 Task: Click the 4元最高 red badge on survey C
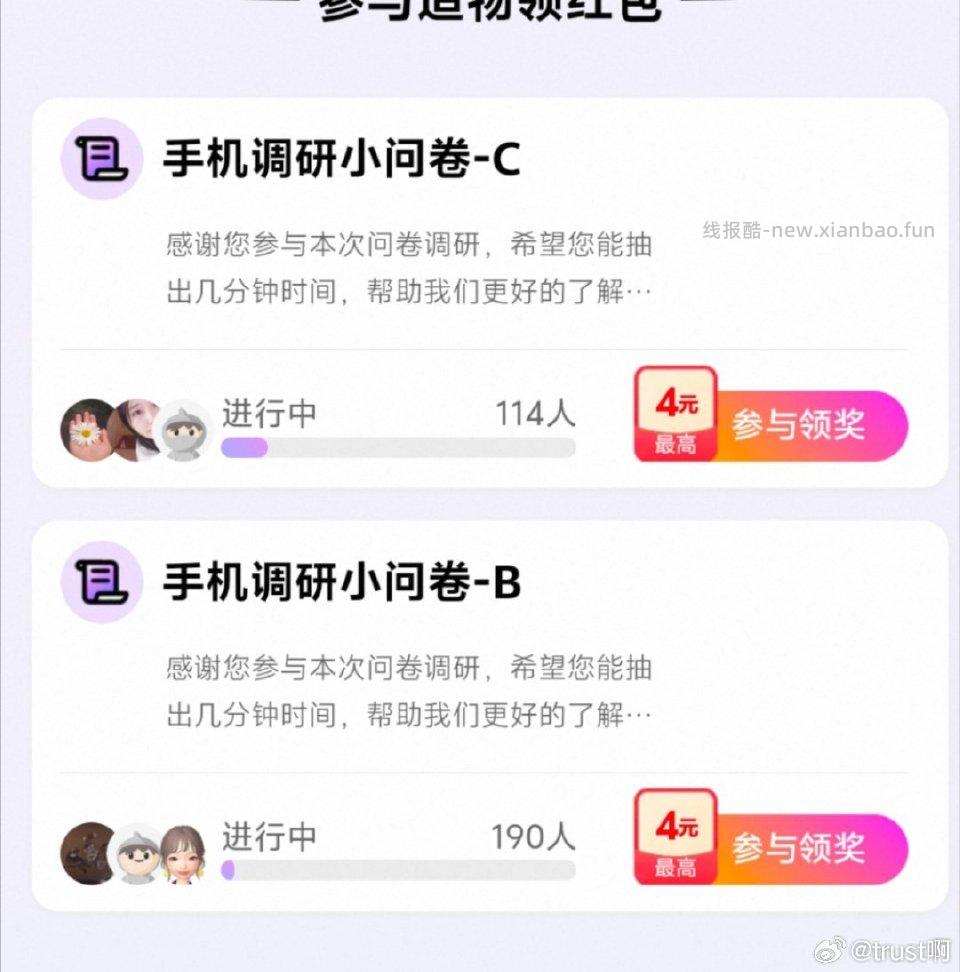(675, 414)
